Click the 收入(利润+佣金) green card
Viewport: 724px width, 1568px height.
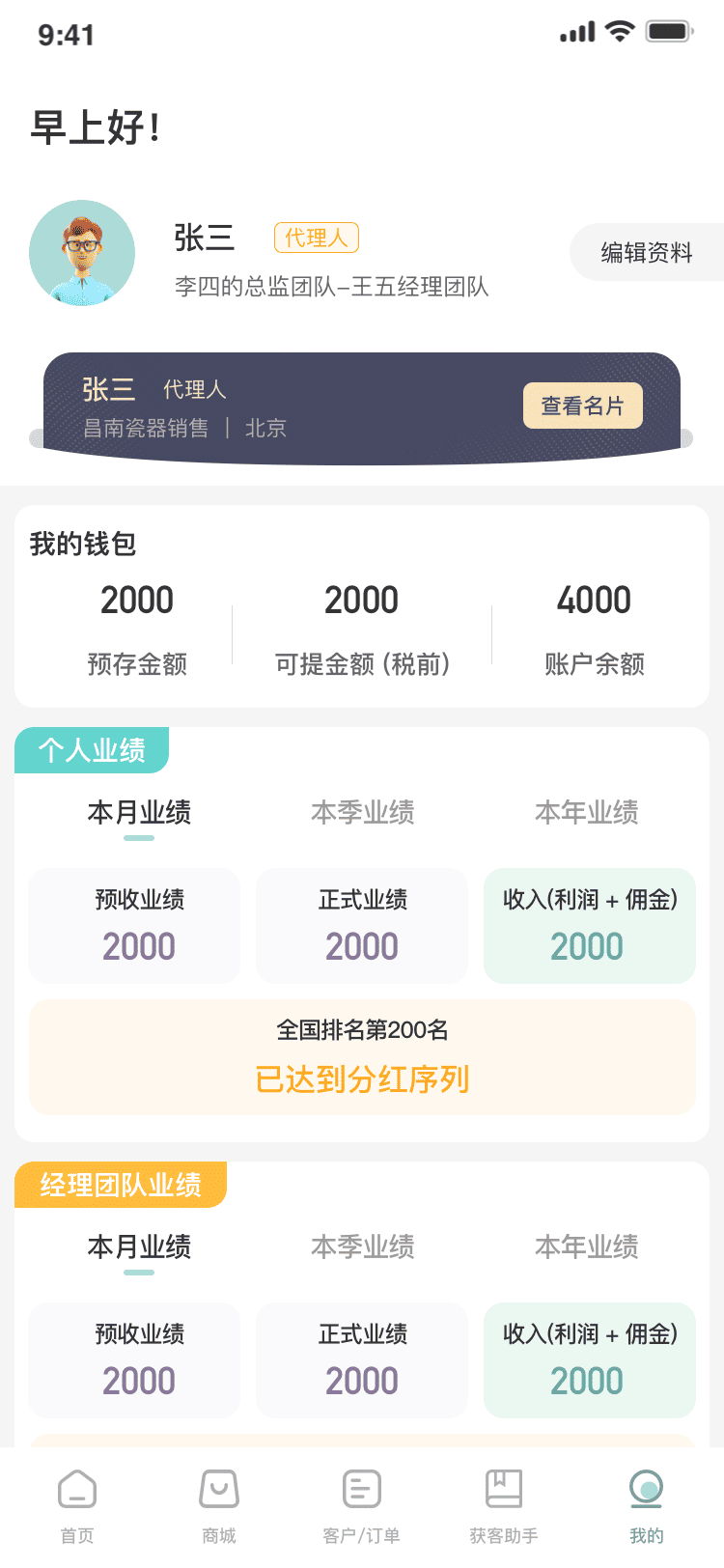[589, 924]
